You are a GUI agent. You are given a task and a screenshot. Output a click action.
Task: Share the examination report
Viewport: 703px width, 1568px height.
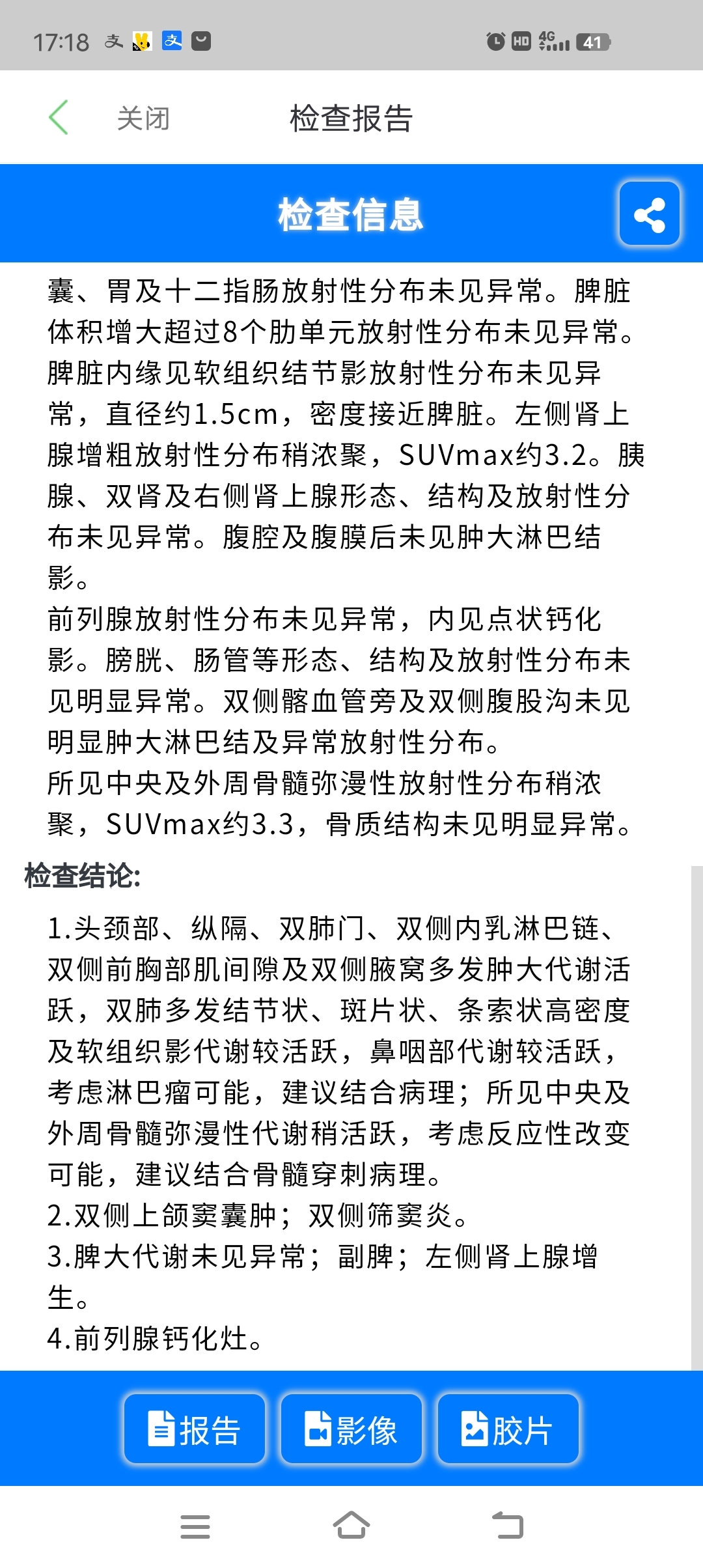[x=649, y=214]
